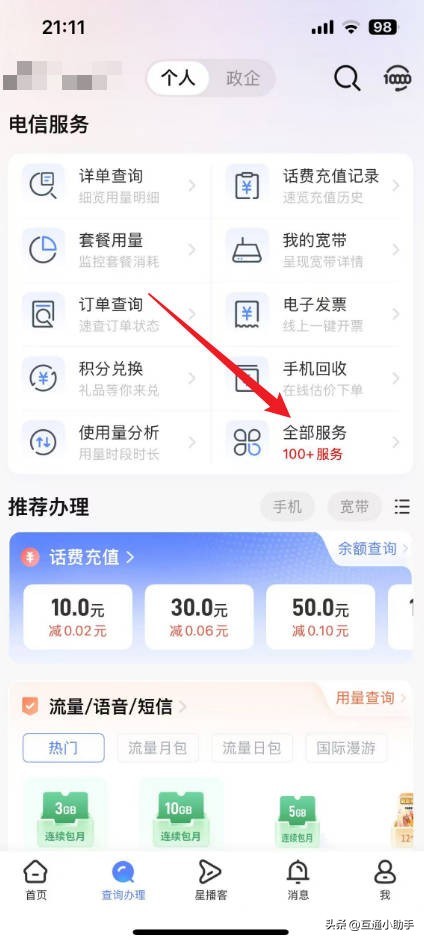Select the 30.0元 recharge option
The height and width of the screenshot is (940, 424).
click(x=199, y=617)
